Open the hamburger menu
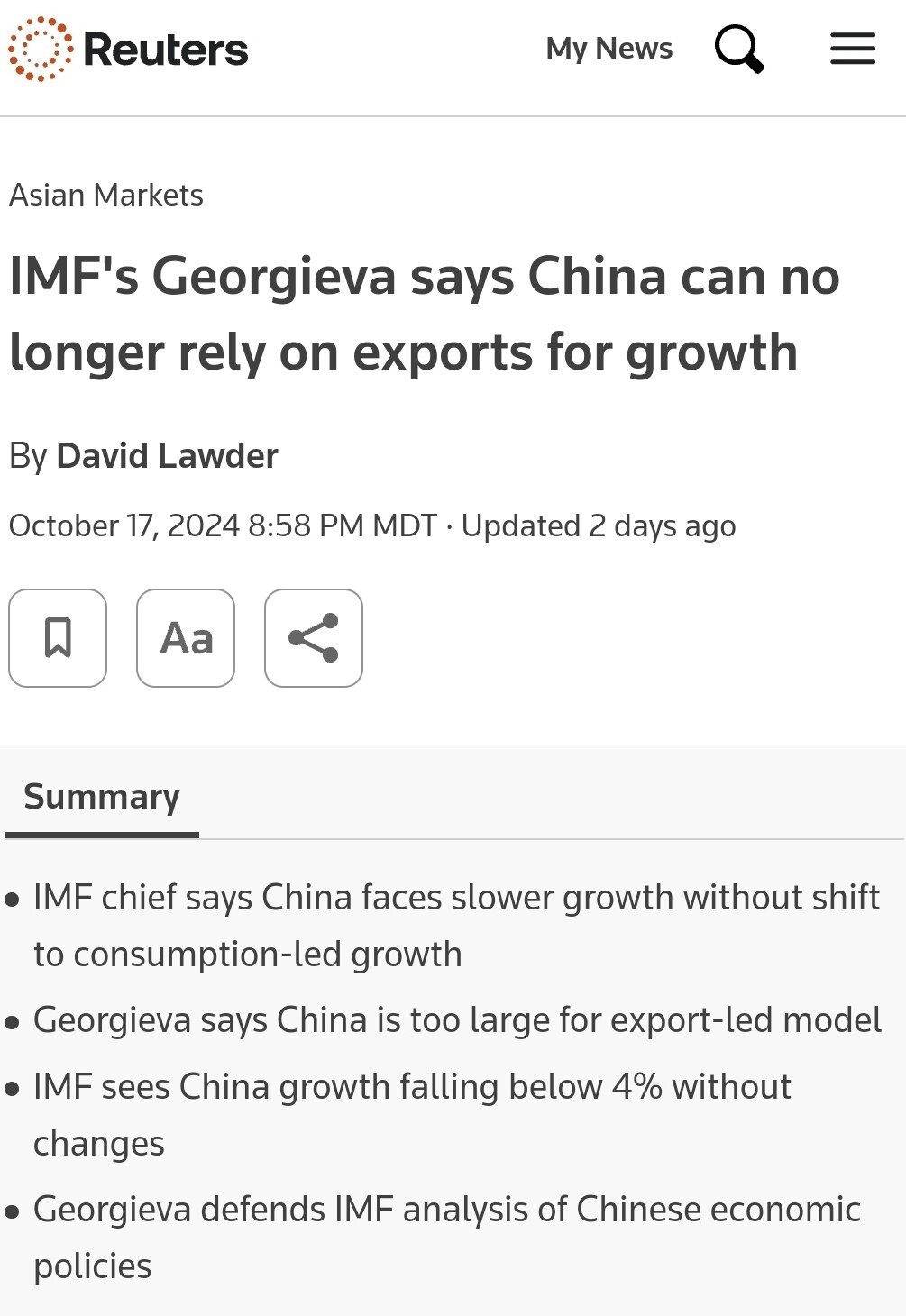The width and height of the screenshot is (906, 1316). [852, 49]
